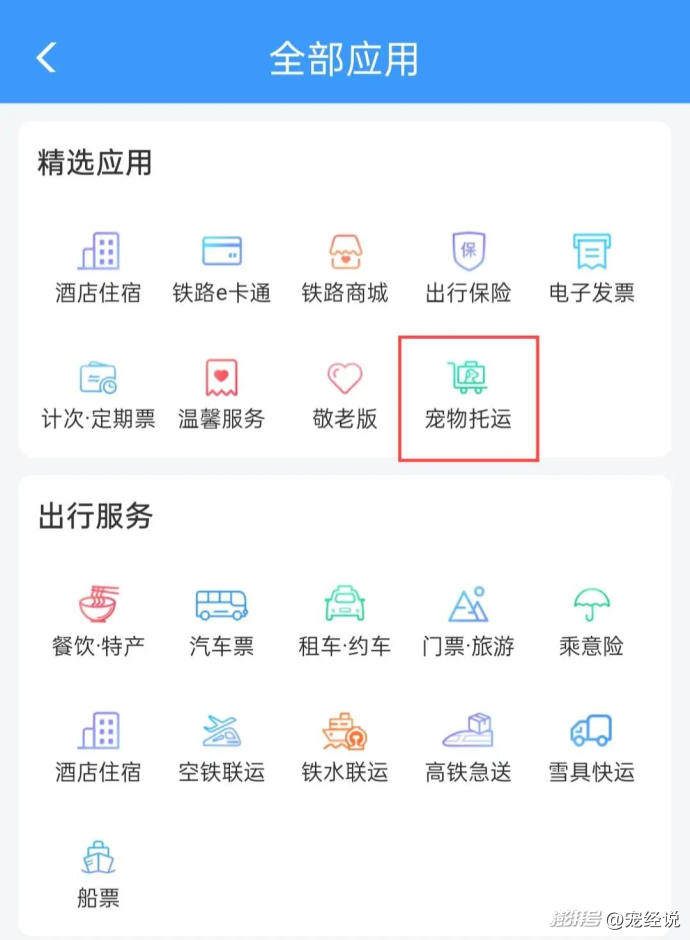Select 汽车票
This screenshot has height=940, width=690.
[x=222, y=621]
